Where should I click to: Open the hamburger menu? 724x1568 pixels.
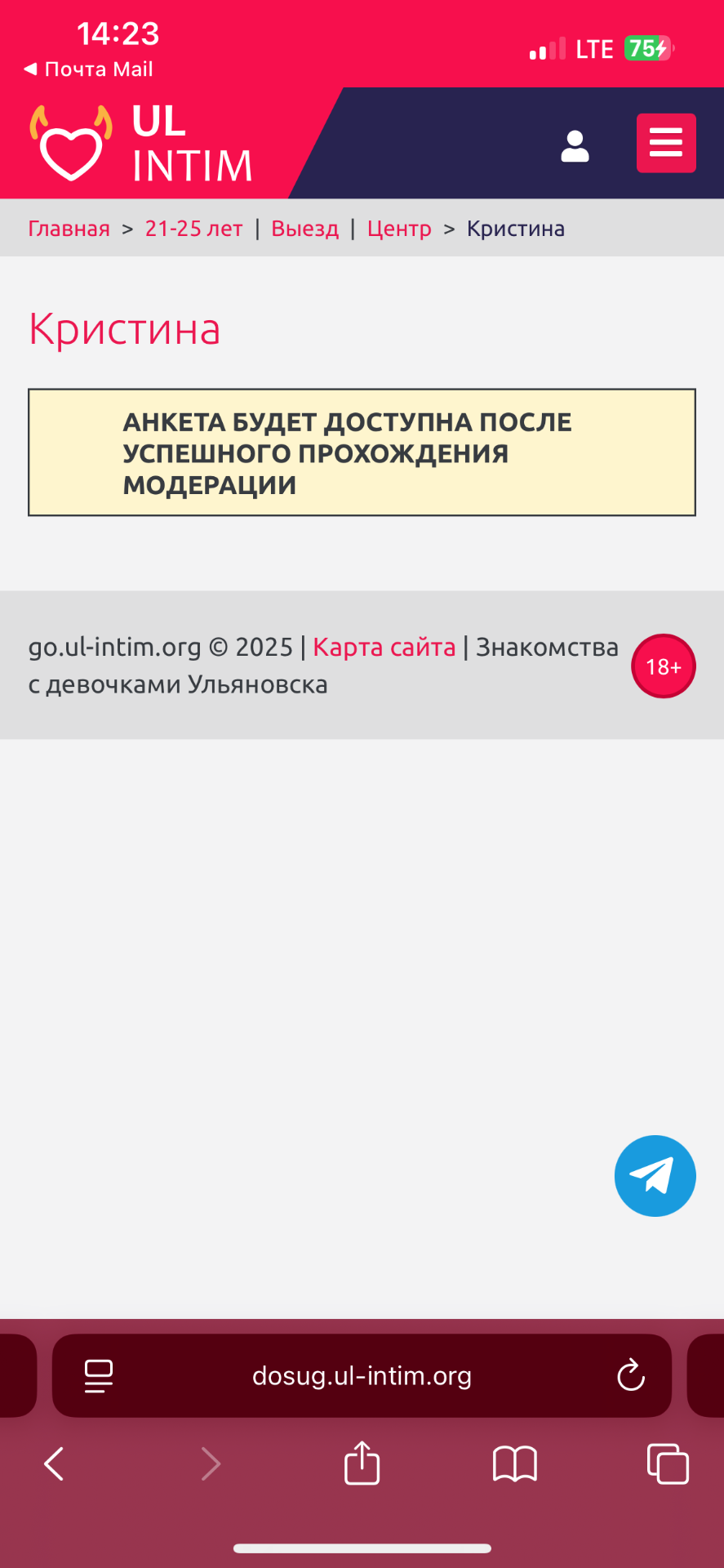(666, 143)
